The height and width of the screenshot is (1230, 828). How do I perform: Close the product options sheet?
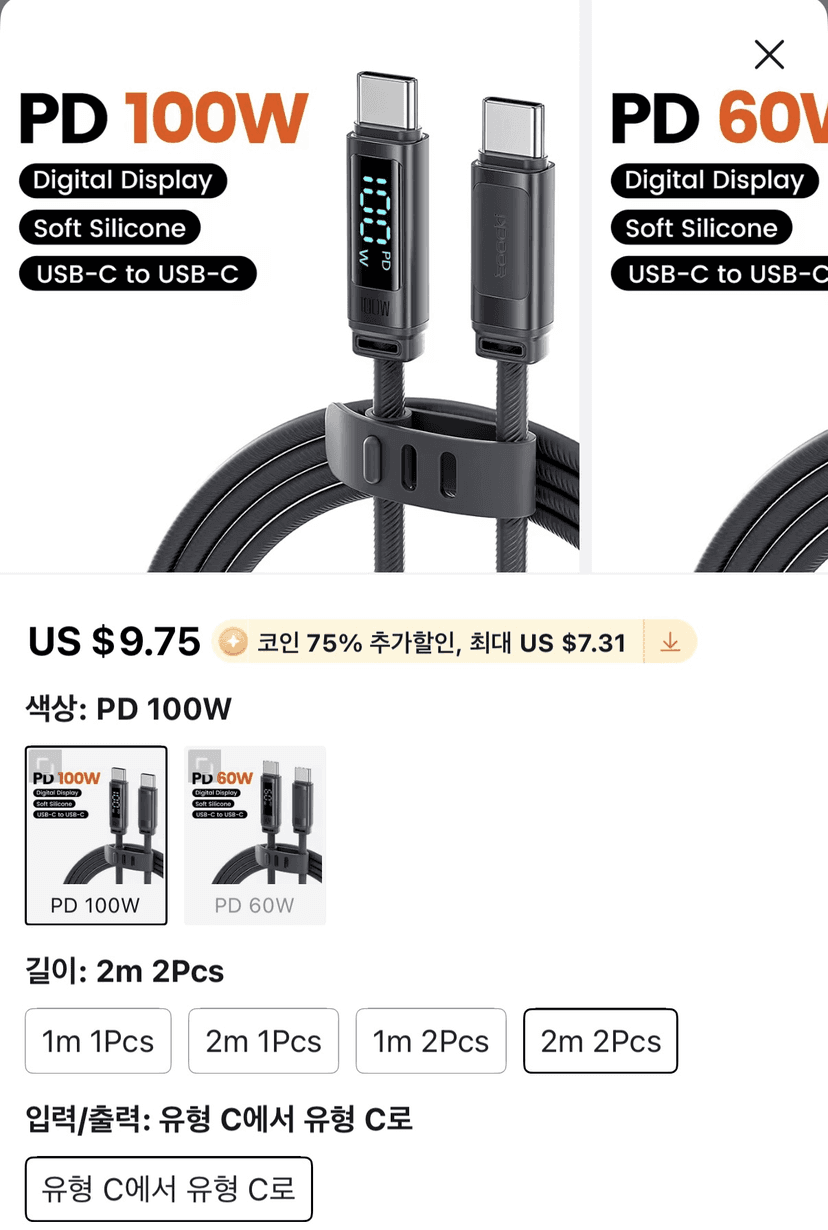pyautogui.click(x=769, y=54)
